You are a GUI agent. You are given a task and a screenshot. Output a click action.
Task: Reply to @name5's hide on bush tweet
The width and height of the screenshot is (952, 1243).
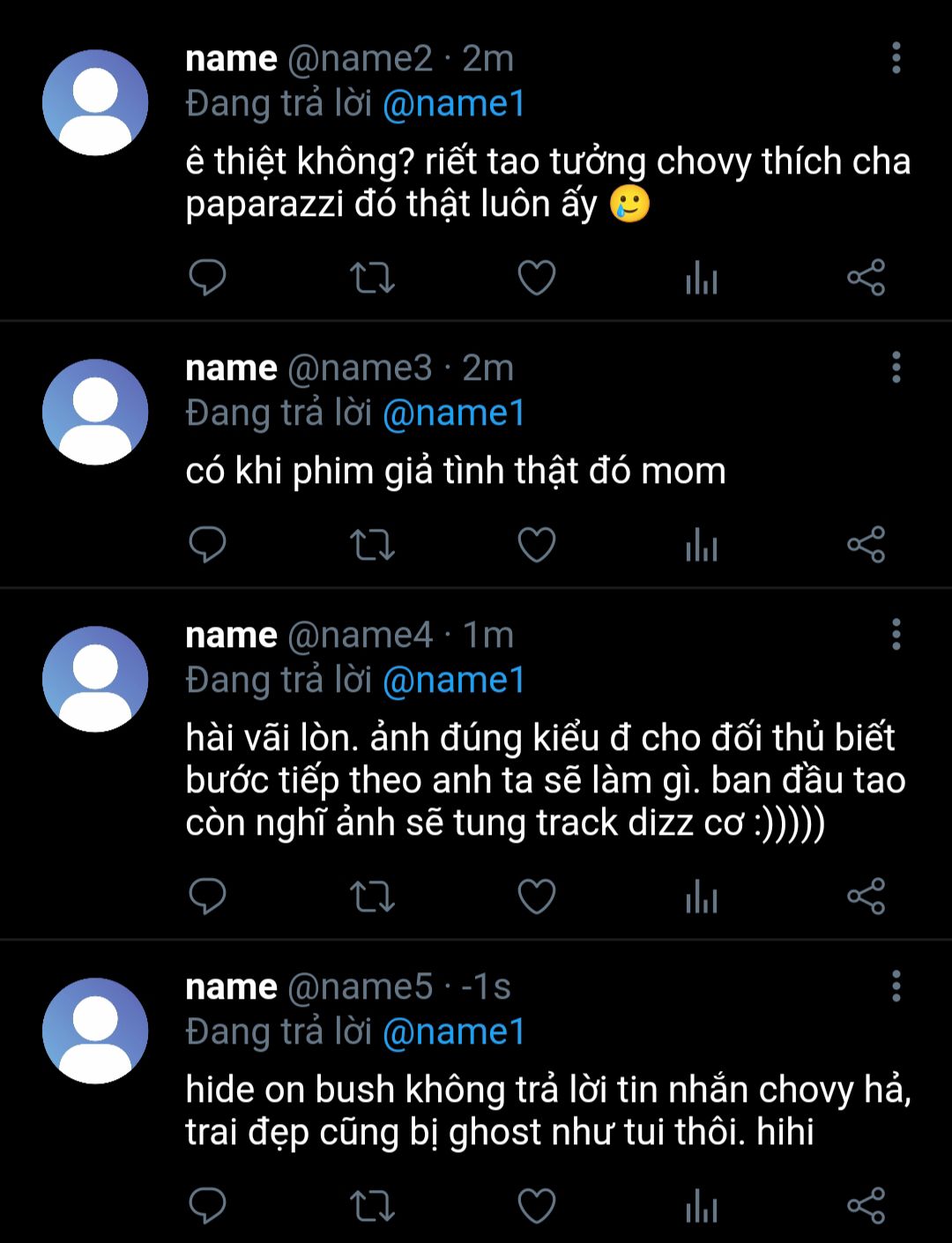208,1205
